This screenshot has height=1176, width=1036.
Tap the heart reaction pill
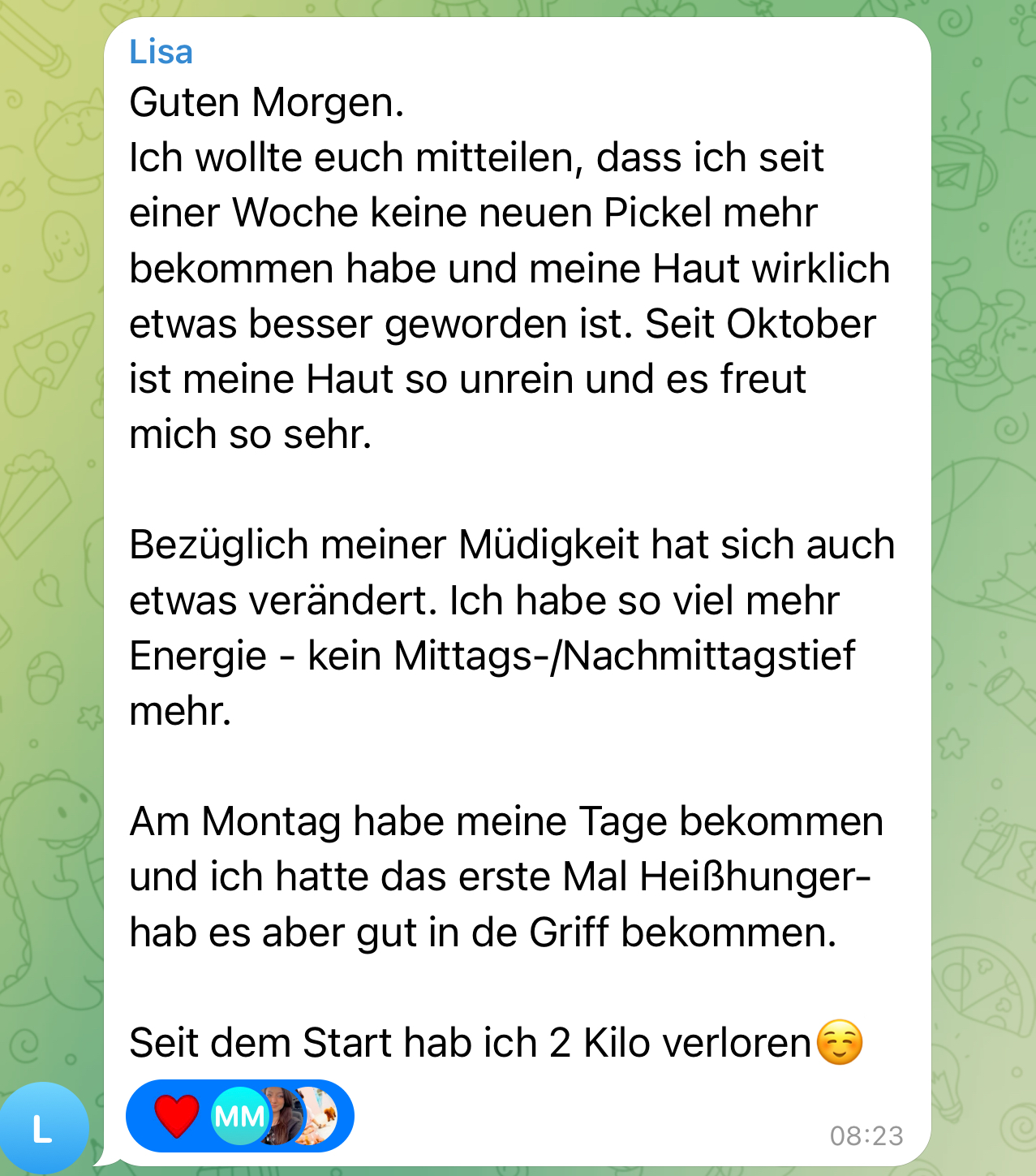tap(178, 1117)
